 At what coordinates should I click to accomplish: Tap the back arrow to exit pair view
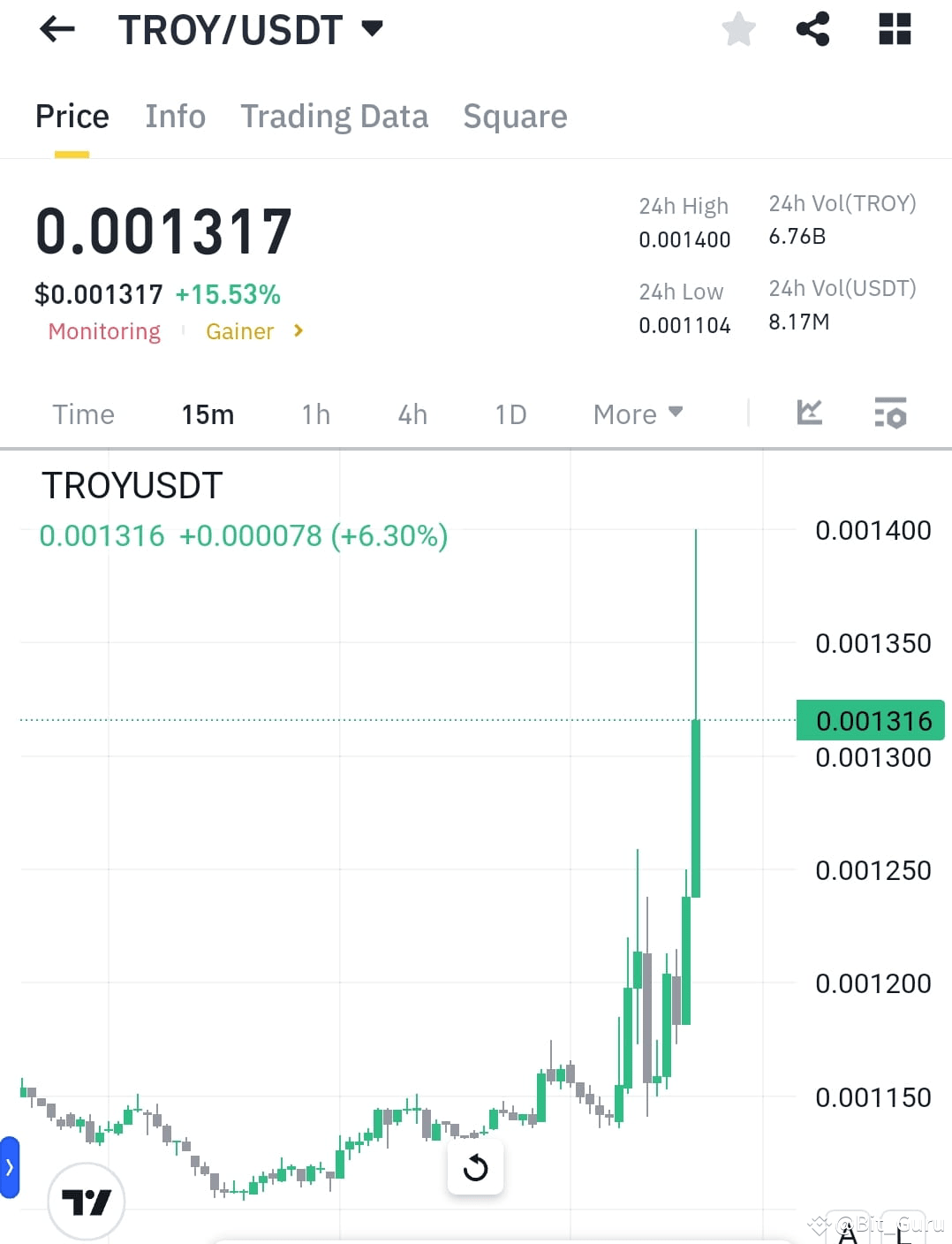[x=57, y=28]
